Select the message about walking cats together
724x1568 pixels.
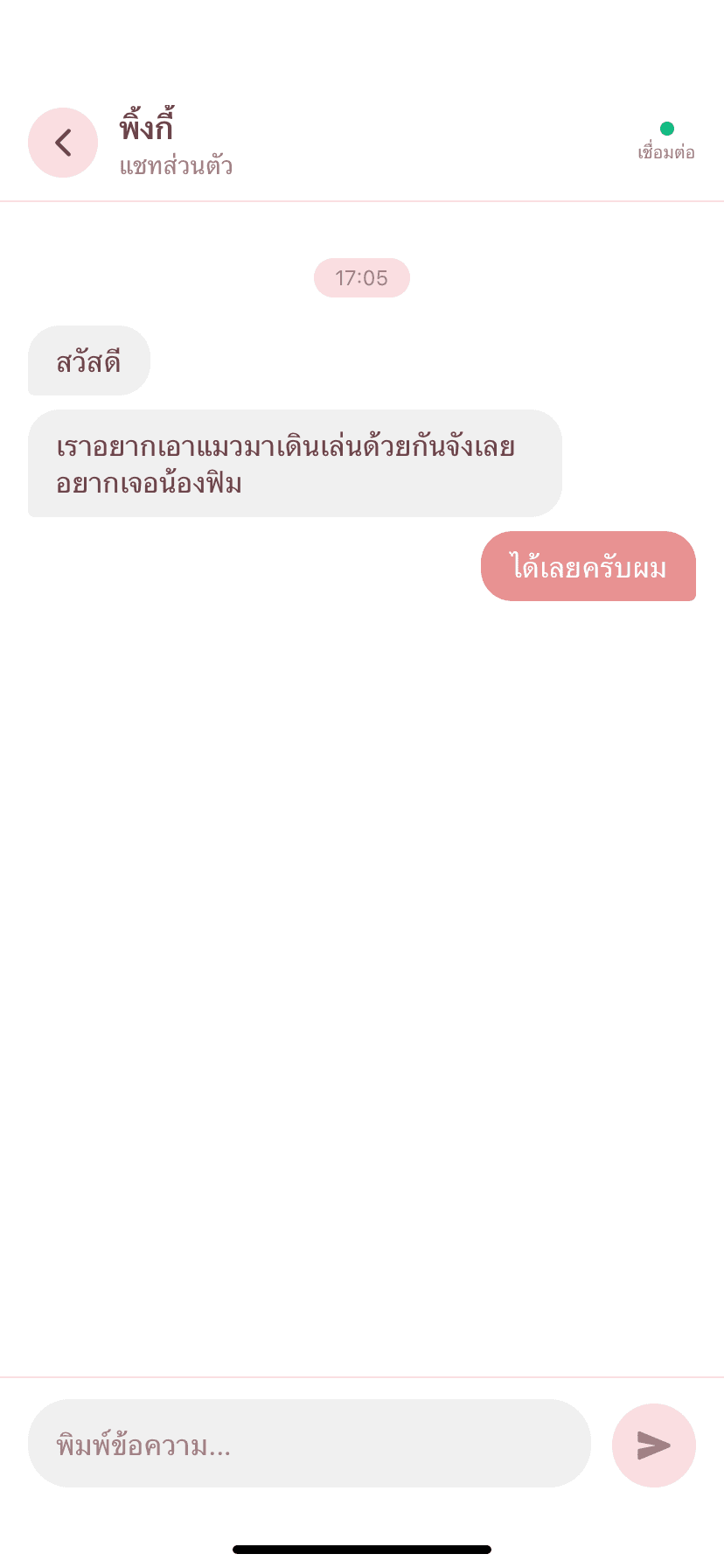(294, 463)
